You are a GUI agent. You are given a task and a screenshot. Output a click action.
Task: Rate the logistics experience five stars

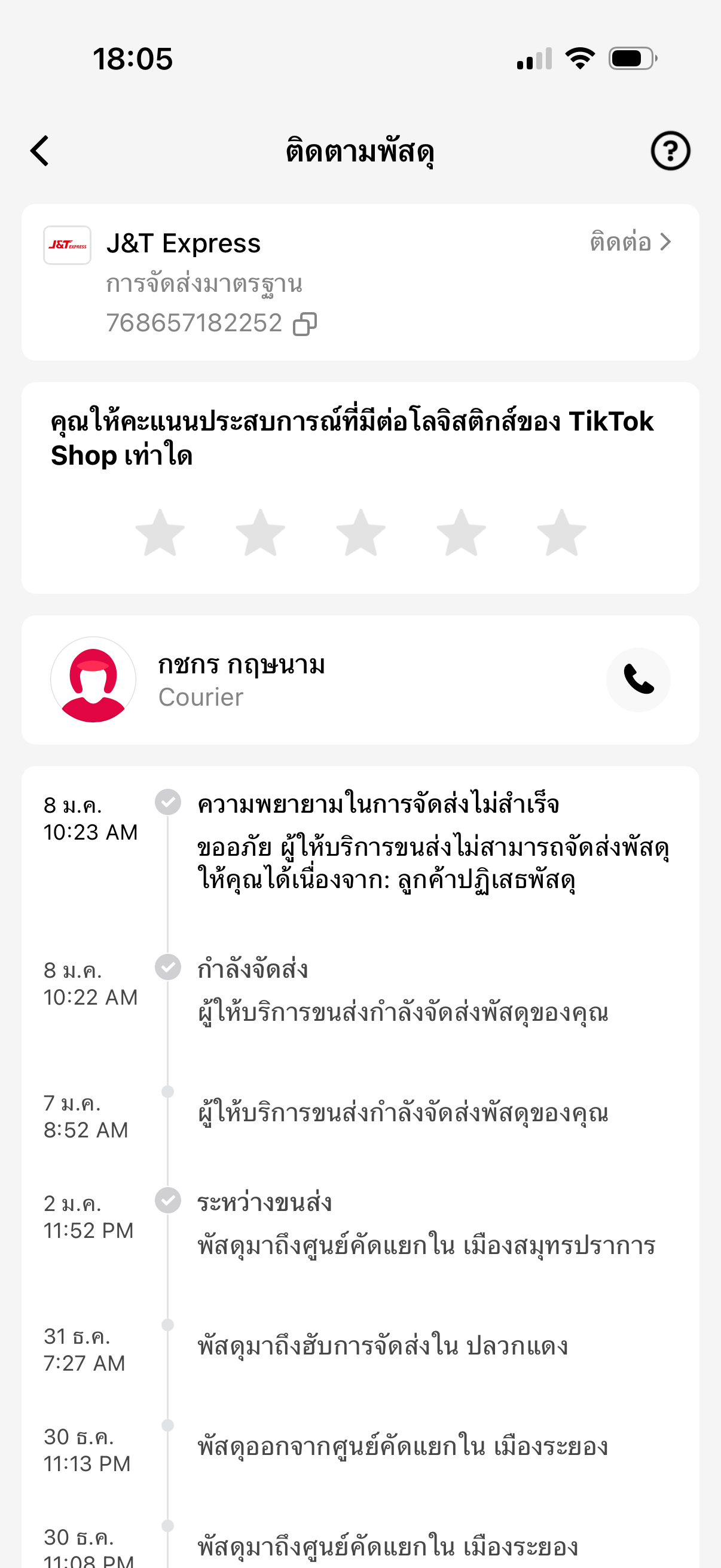[561, 533]
